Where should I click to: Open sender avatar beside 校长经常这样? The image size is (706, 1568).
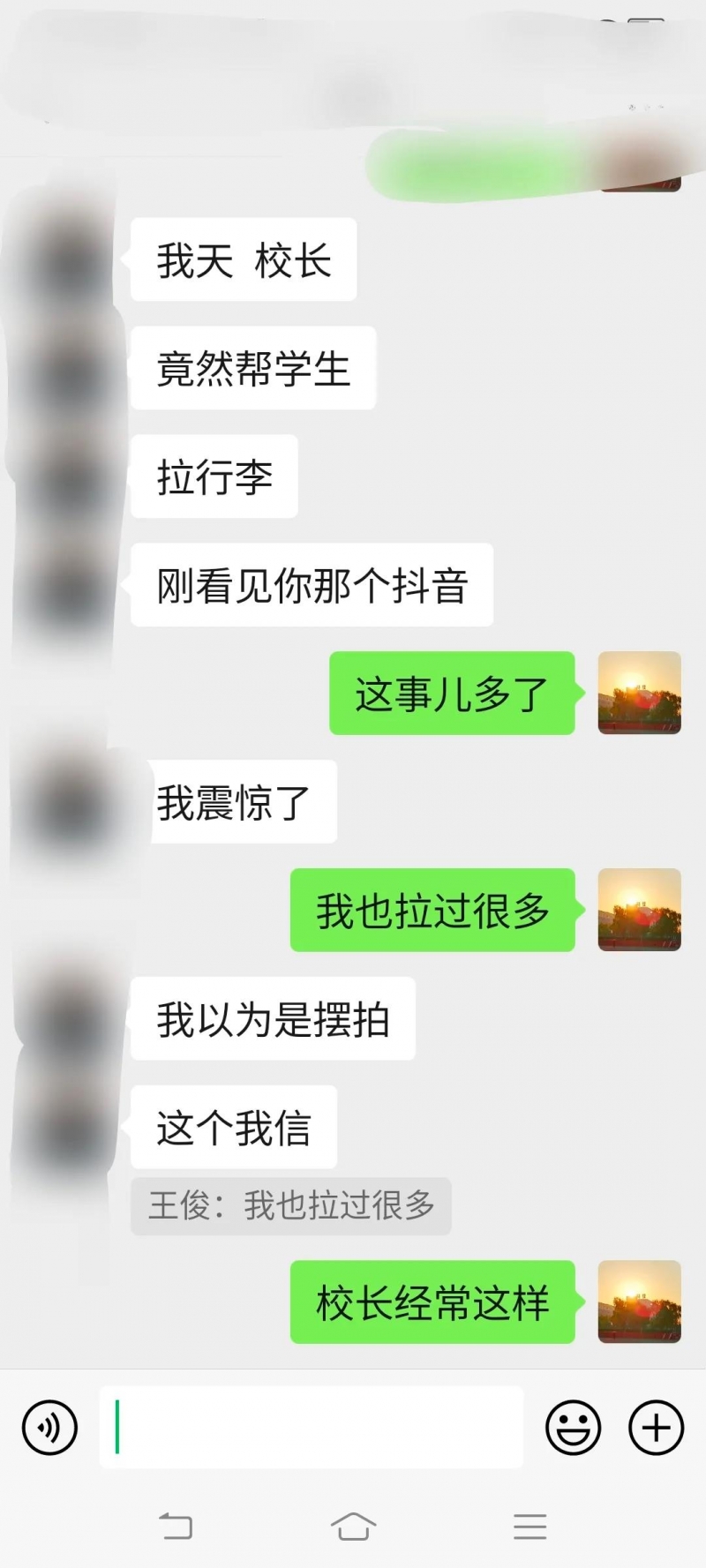639,1302
